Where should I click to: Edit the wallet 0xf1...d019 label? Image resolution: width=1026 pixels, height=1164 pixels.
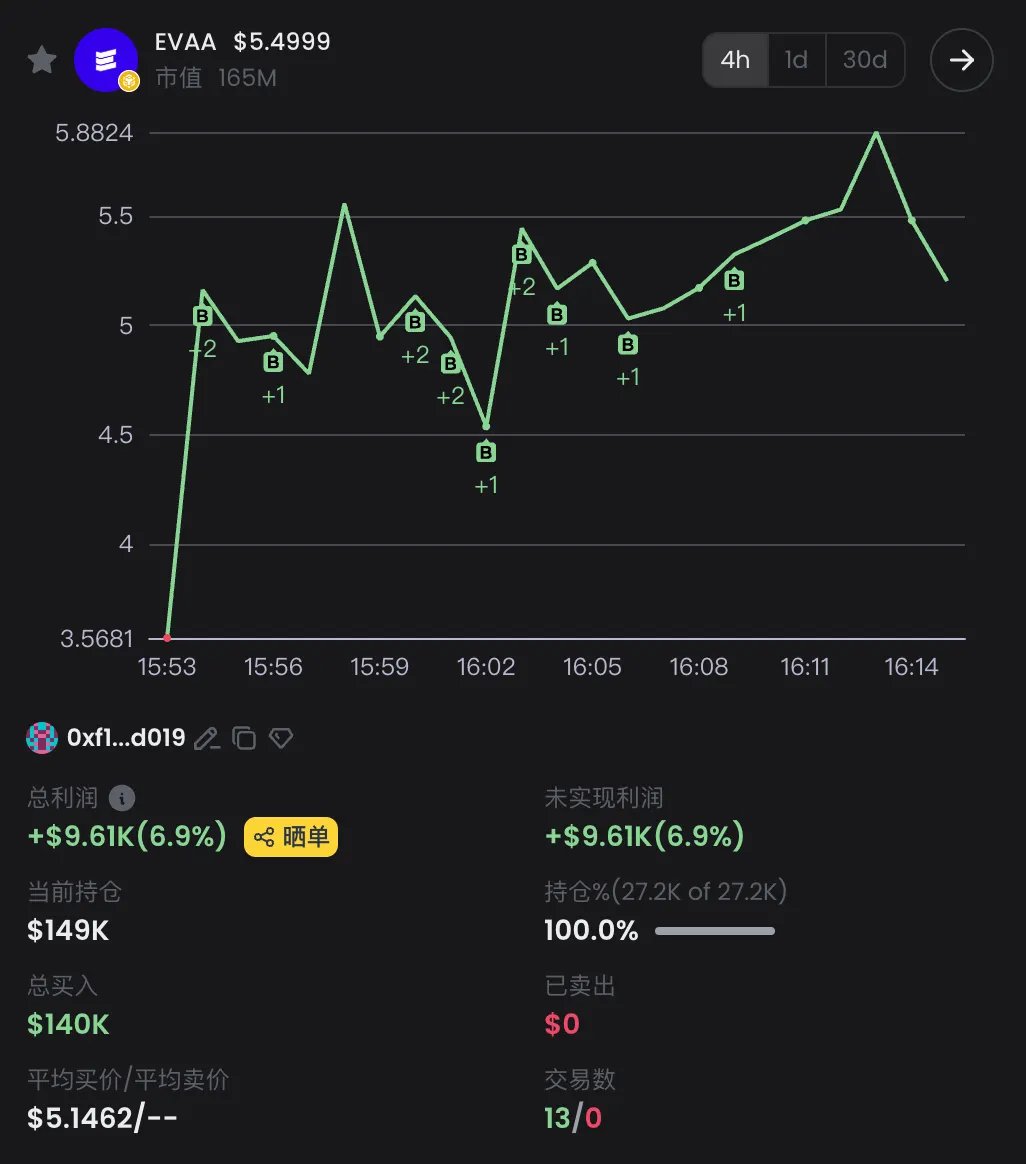pos(207,739)
